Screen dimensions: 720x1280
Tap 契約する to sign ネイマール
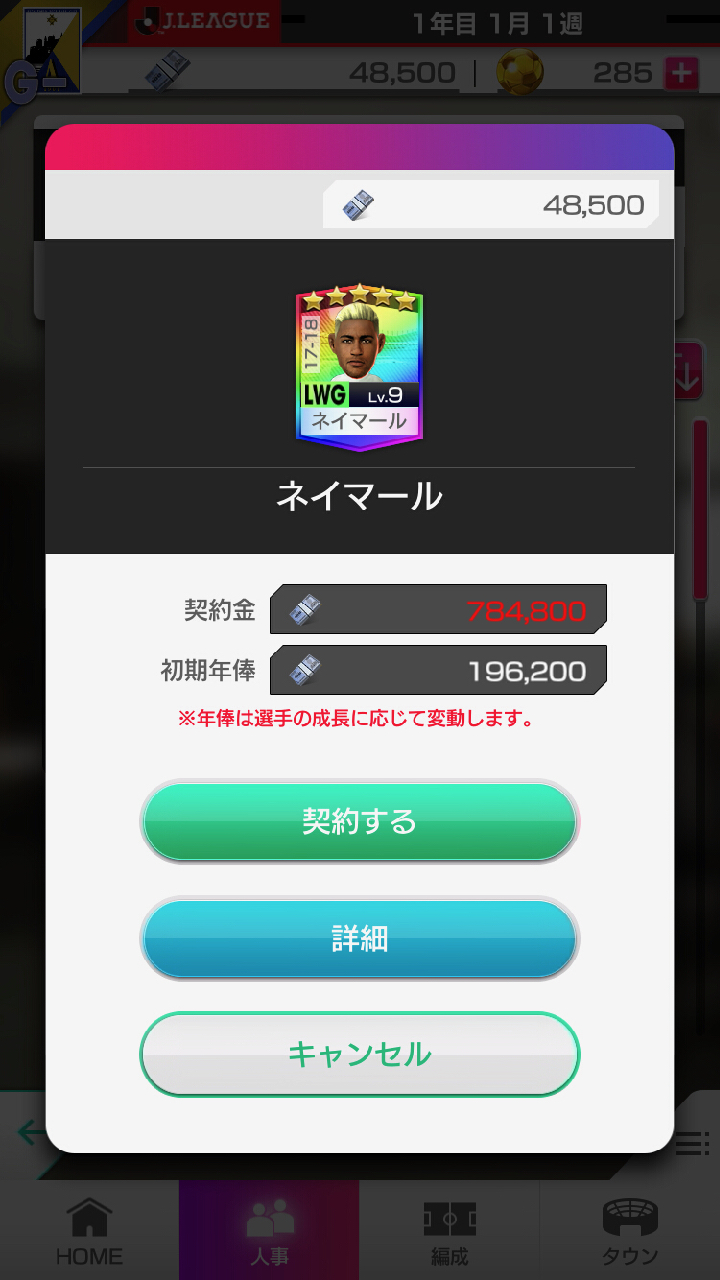point(359,822)
